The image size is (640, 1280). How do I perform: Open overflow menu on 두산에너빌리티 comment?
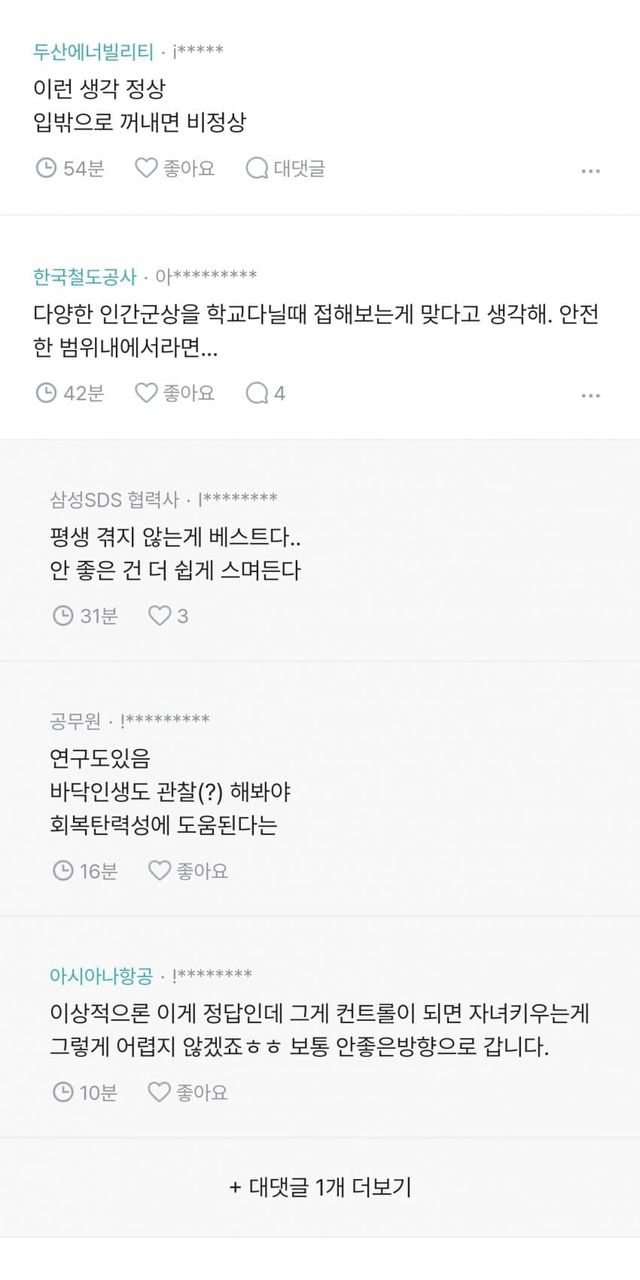[x=591, y=170]
